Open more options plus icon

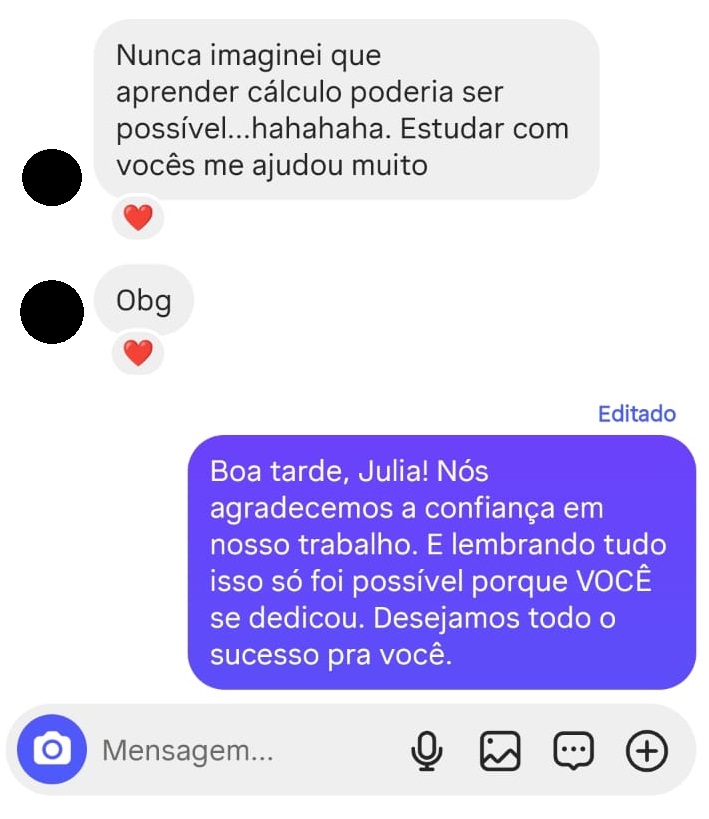tap(646, 751)
